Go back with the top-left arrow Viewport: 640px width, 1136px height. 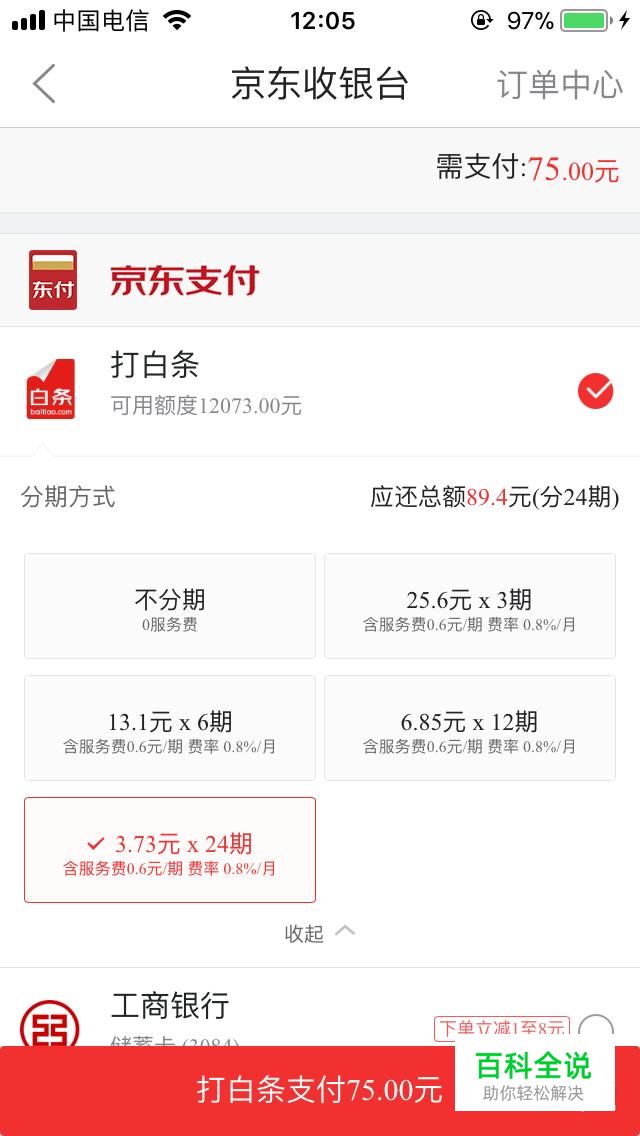(43, 84)
